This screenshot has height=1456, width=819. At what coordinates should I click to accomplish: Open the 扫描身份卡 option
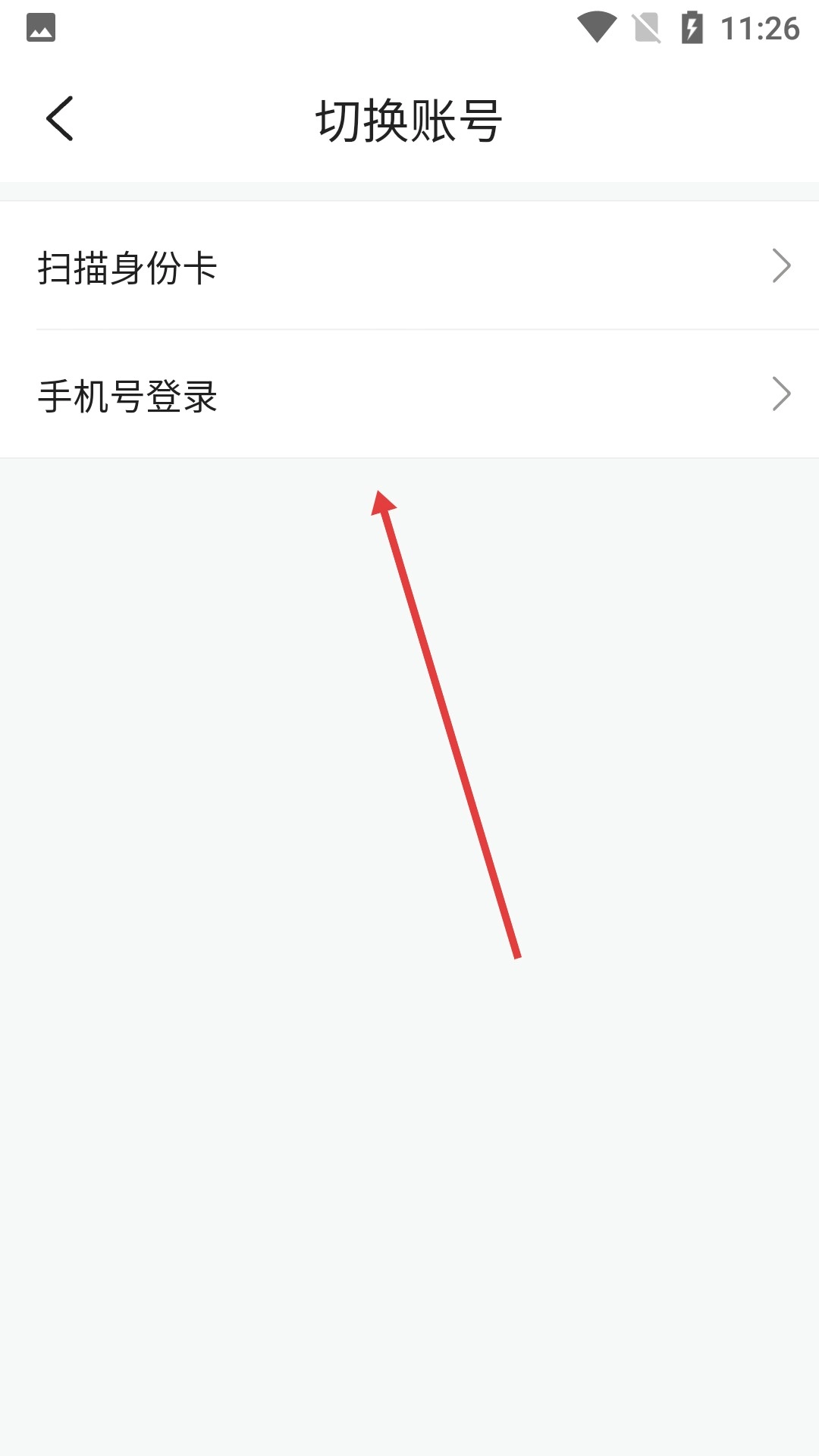point(409,266)
